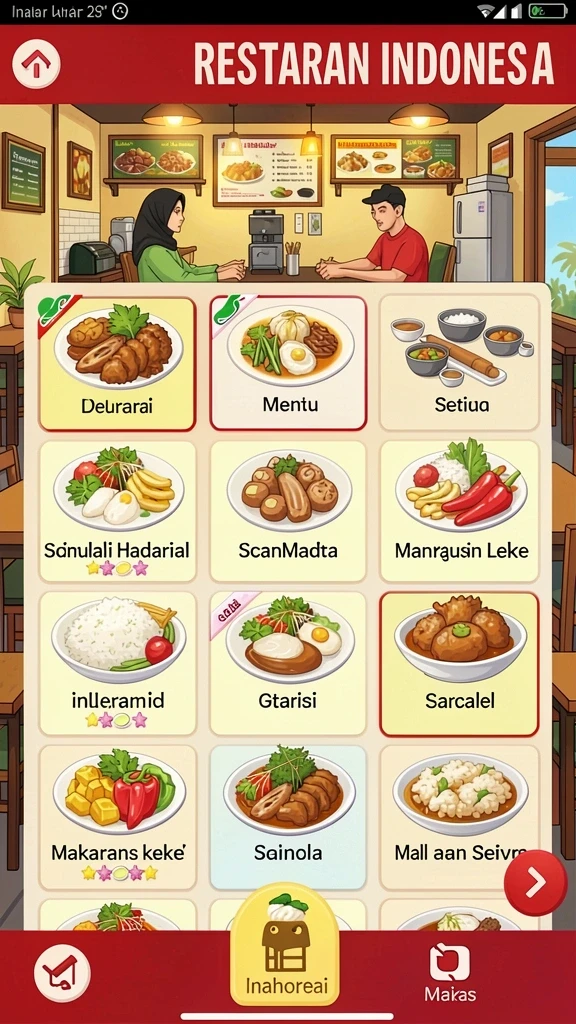Screen dimensions: 576x1024
Task: Open the Mall aan Seivra dish
Action: pos(460,817)
